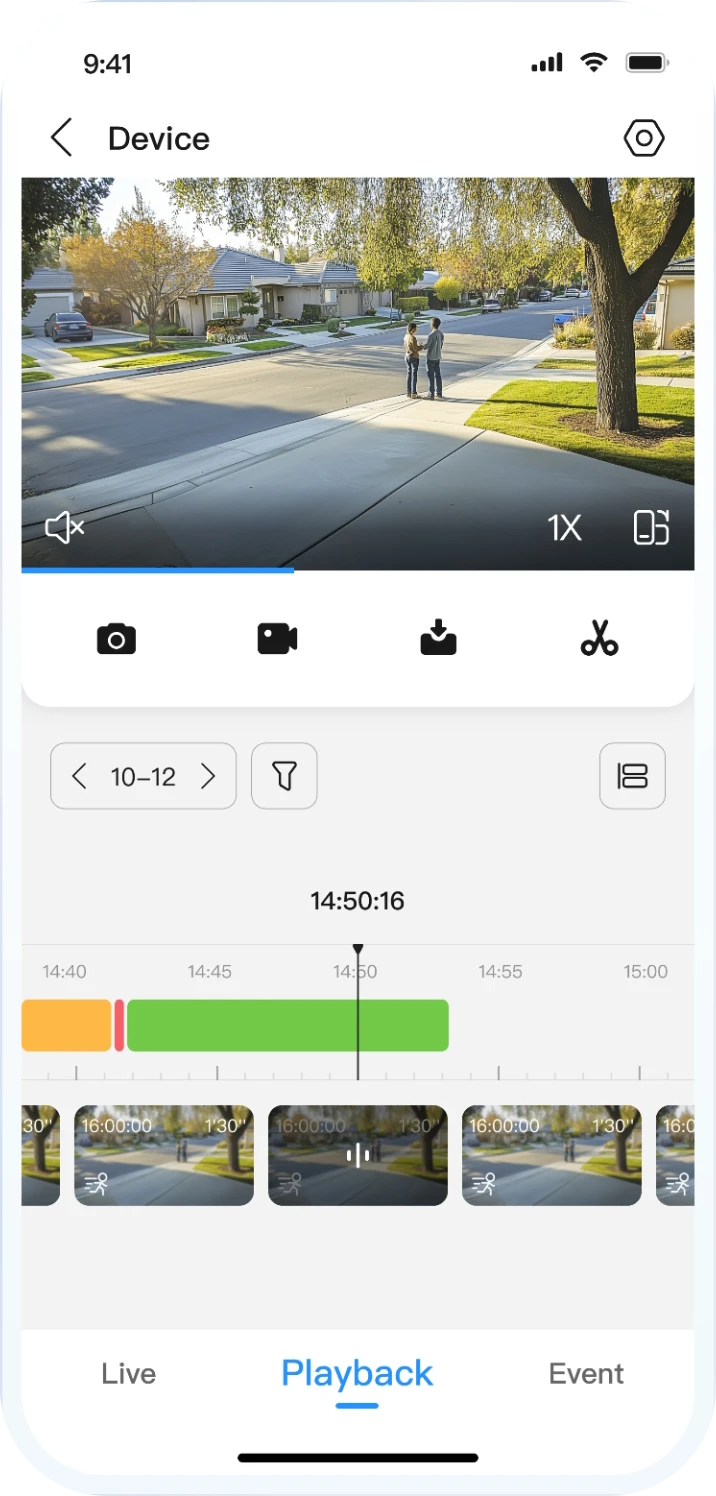The image size is (716, 1496).
Task: Switch to the Live tab
Action: 128,1373
